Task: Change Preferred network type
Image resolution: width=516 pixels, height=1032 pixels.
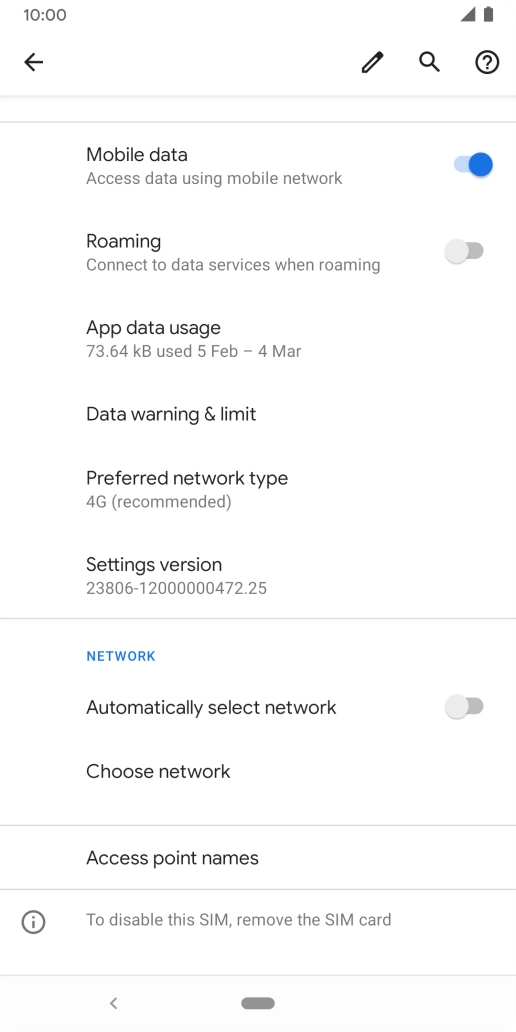Action: click(x=258, y=489)
